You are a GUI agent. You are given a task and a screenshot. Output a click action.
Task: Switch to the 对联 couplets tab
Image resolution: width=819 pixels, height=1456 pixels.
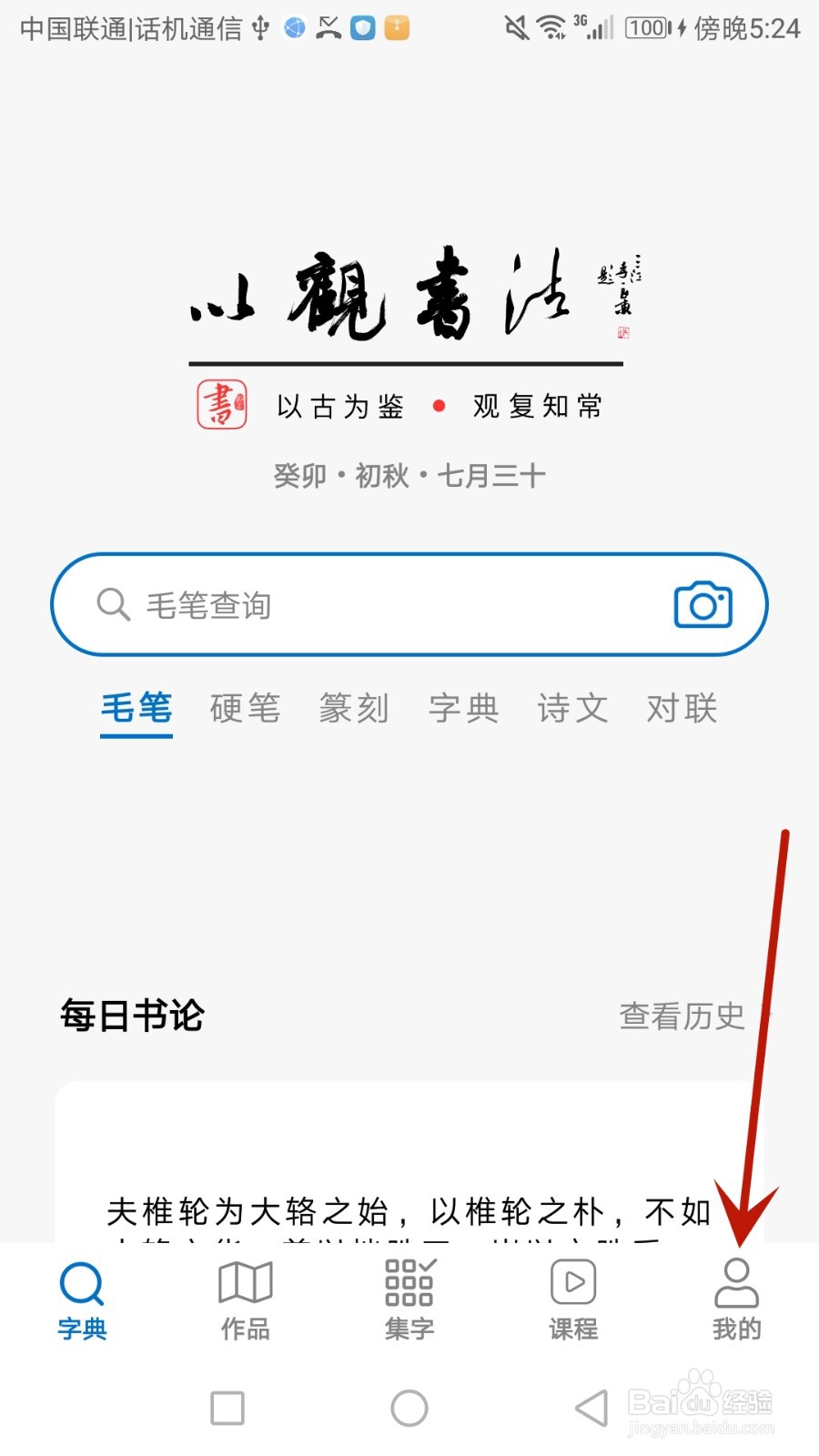coord(682,710)
